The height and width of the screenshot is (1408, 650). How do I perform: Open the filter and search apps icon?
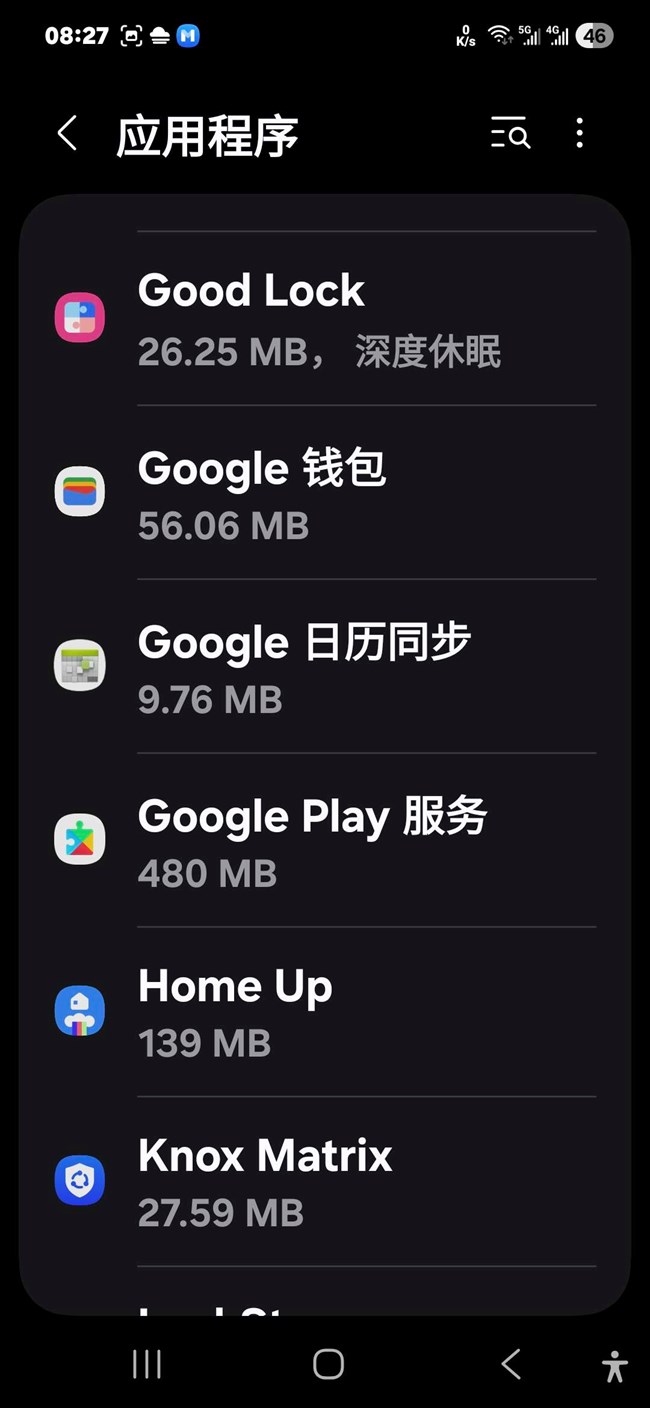(510, 133)
